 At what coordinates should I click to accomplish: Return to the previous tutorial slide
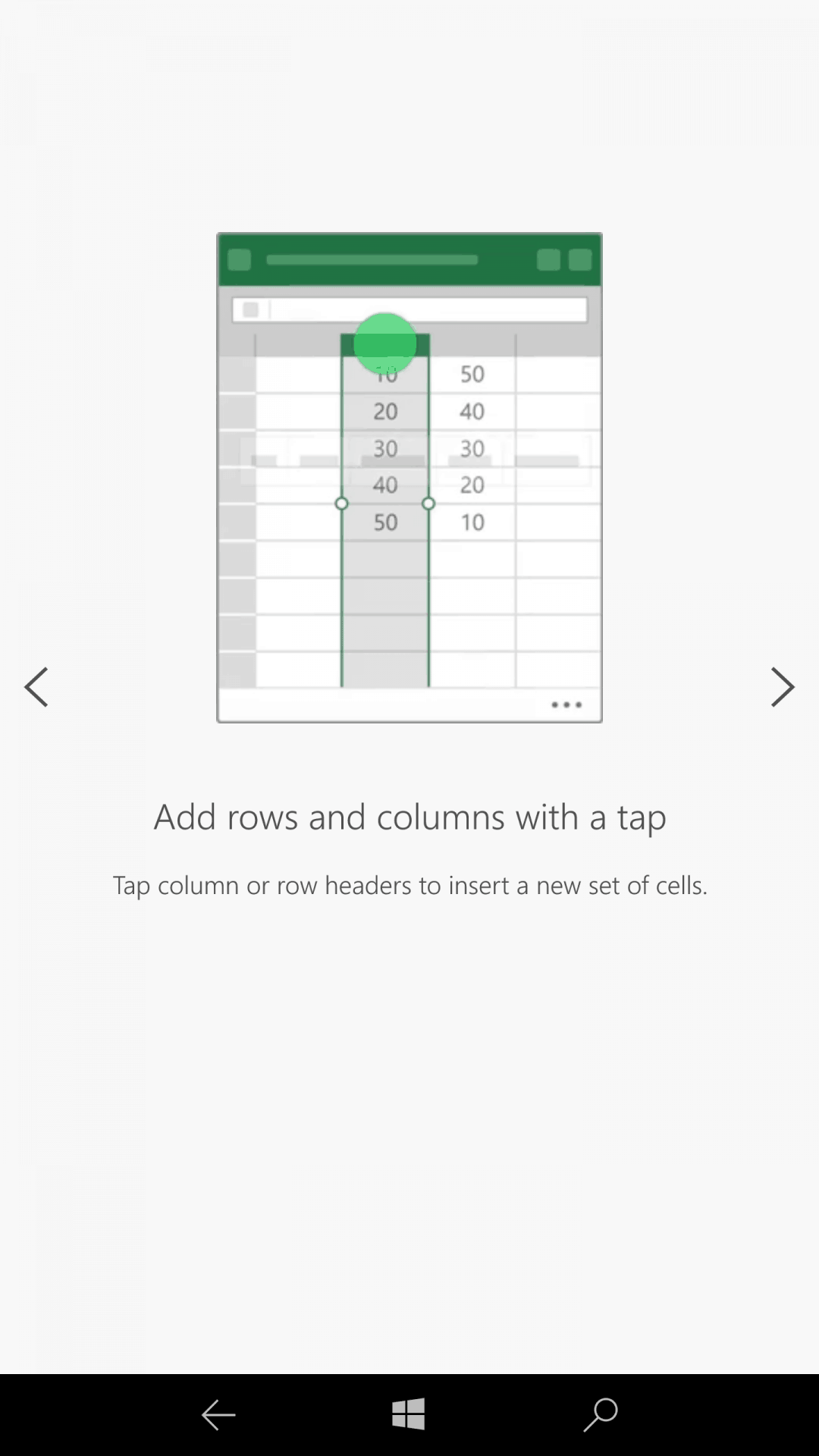coord(36,687)
